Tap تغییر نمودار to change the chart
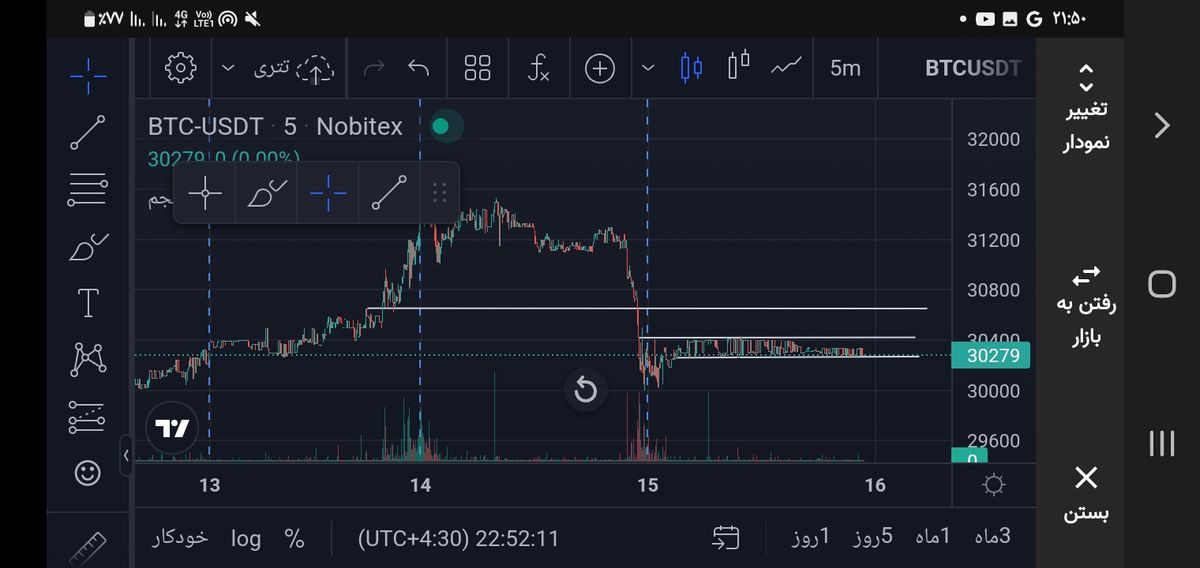The height and width of the screenshot is (568, 1200). (1086, 108)
